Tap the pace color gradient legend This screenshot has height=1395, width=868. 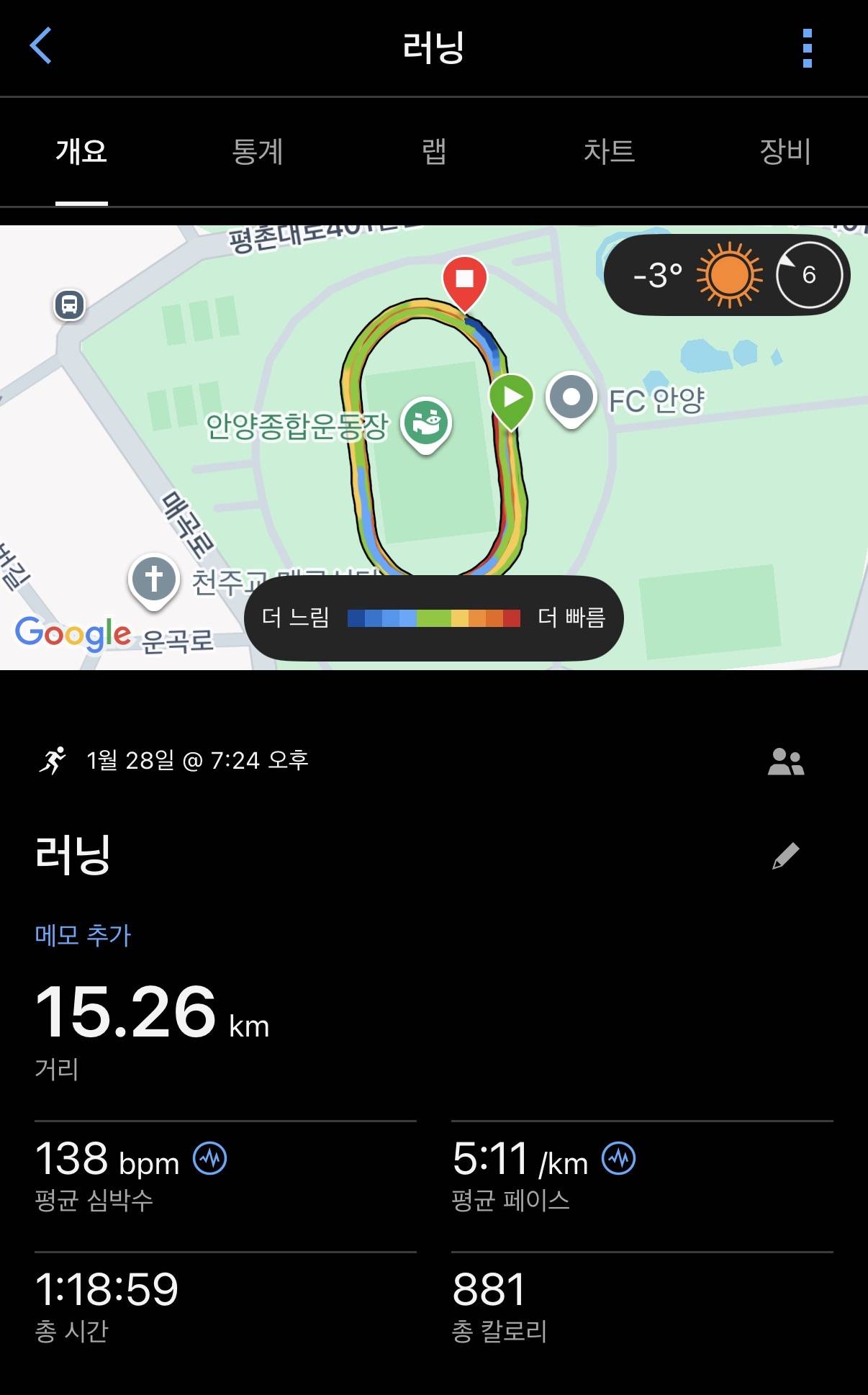point(433,618)
